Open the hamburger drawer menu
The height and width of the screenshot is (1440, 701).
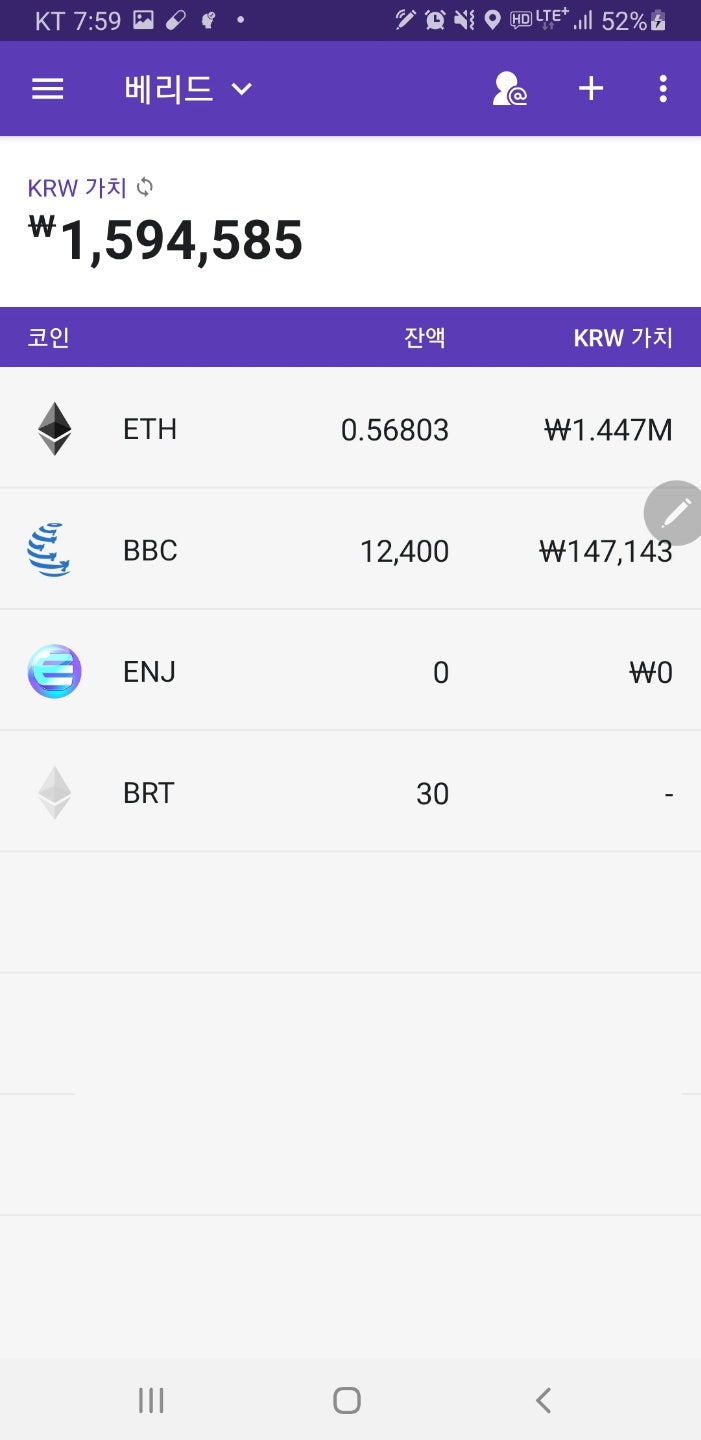click(48, 89)
